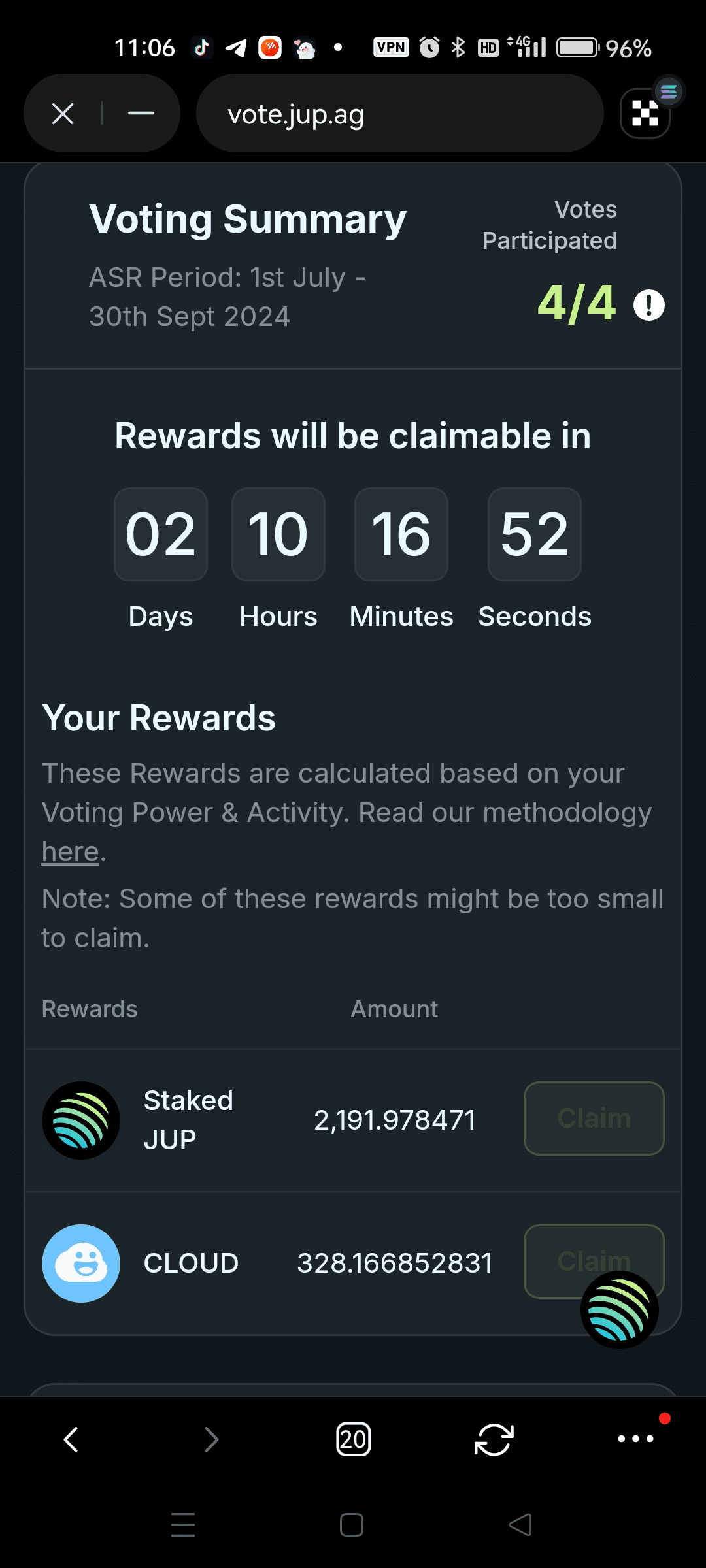Screen dimensions: 706x1568
Task: Close the in-app browser
Action: [x=63, y=114]
